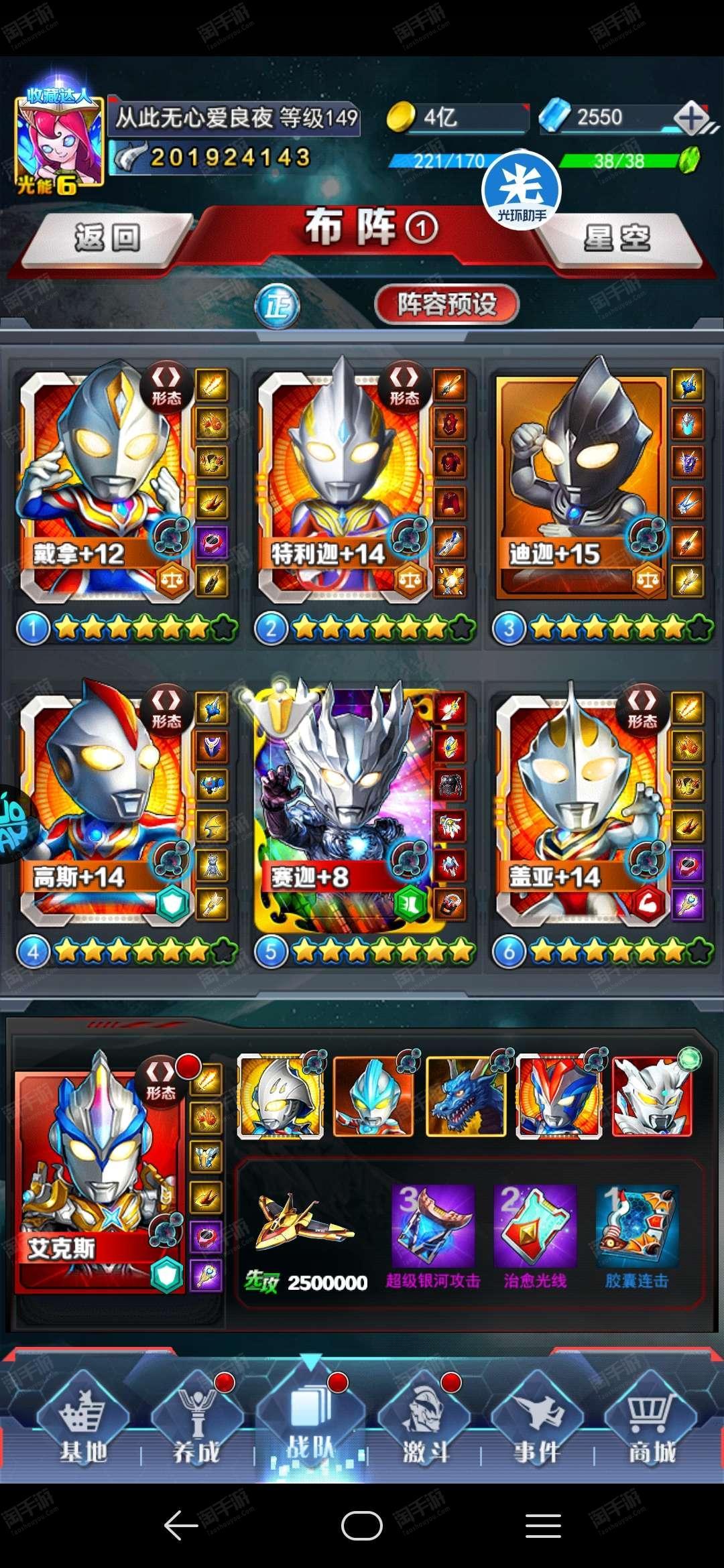Open the 光环助手 floating assistant
Image resolution: width=724 pixels, height=1568 pixels.
click(521, 190)
